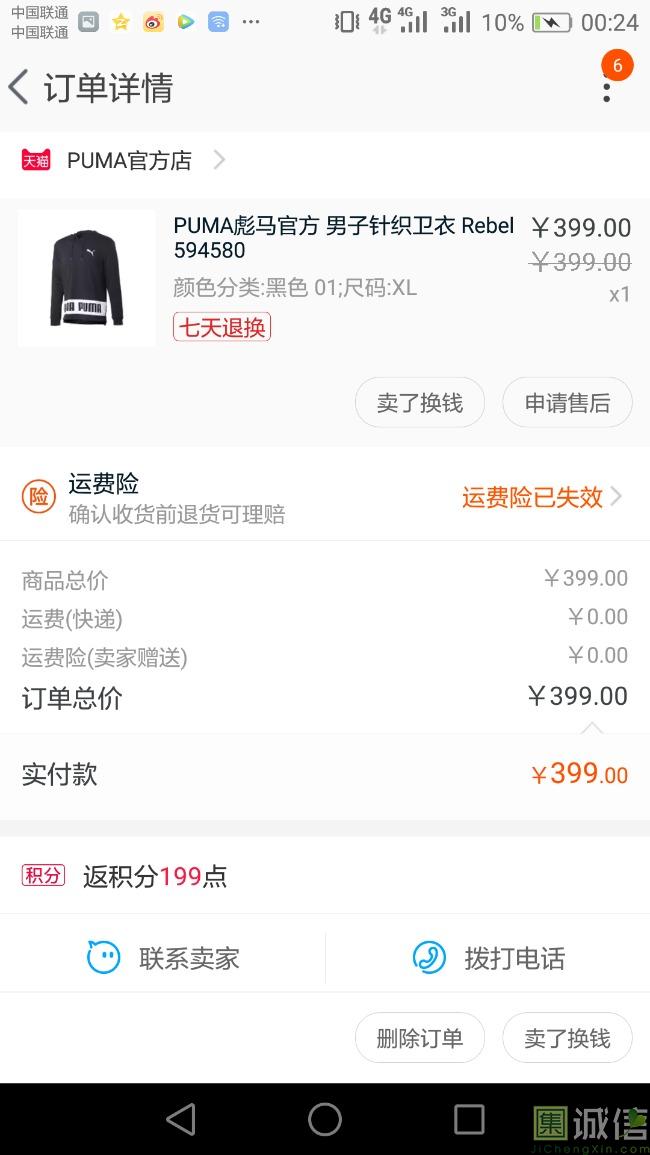The height and width of the screenshot is (1155, 650).
Task: Tap the system back triangle
Action: (181, 1119)
